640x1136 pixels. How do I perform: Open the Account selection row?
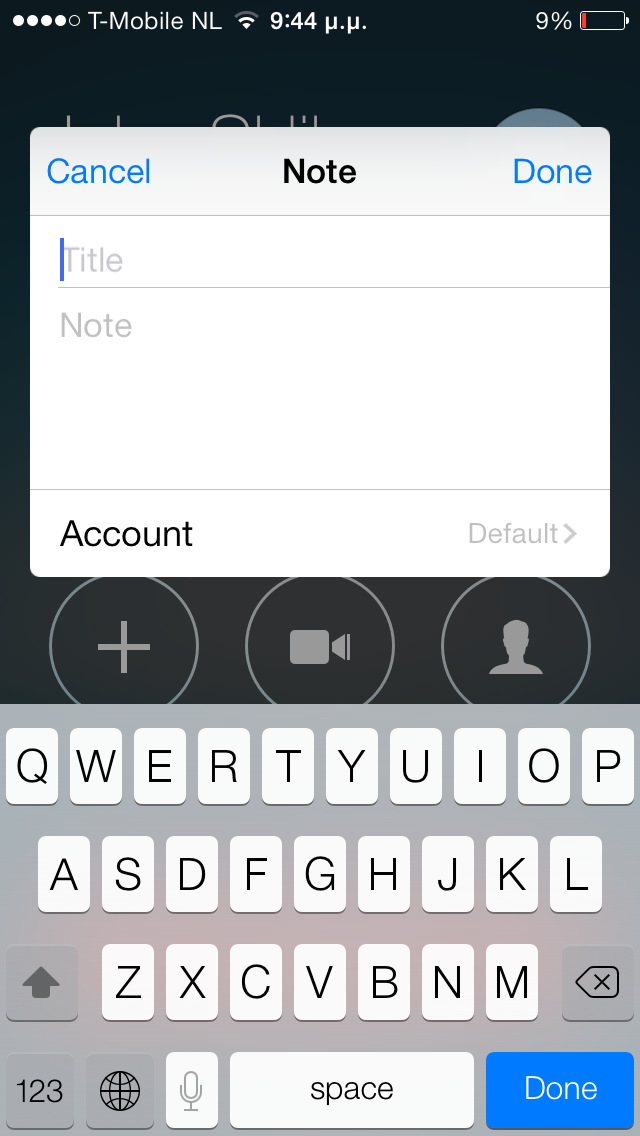click(320, 533)
